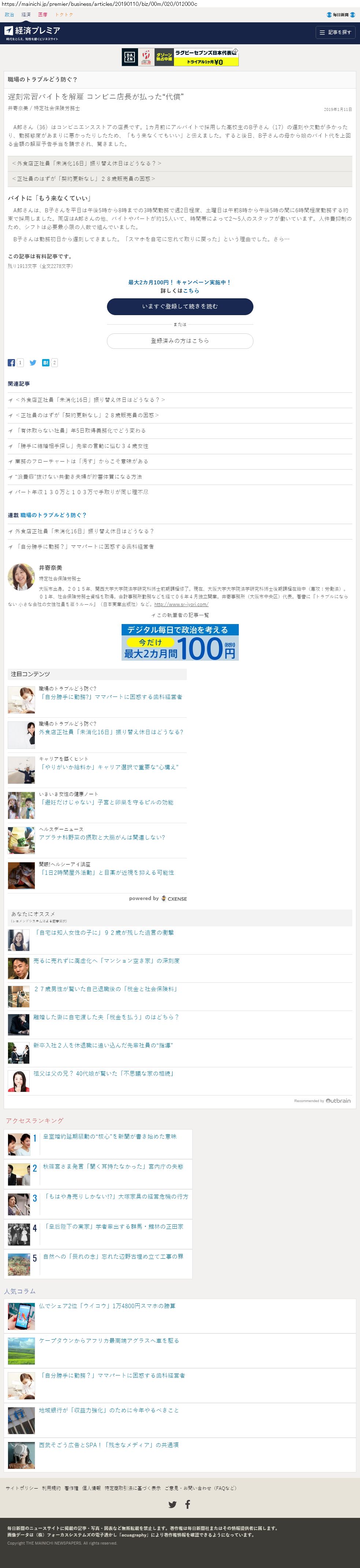Switch to the 政治 tab
The height and width of the screenshot is (1568, 360).
point(9,15)
